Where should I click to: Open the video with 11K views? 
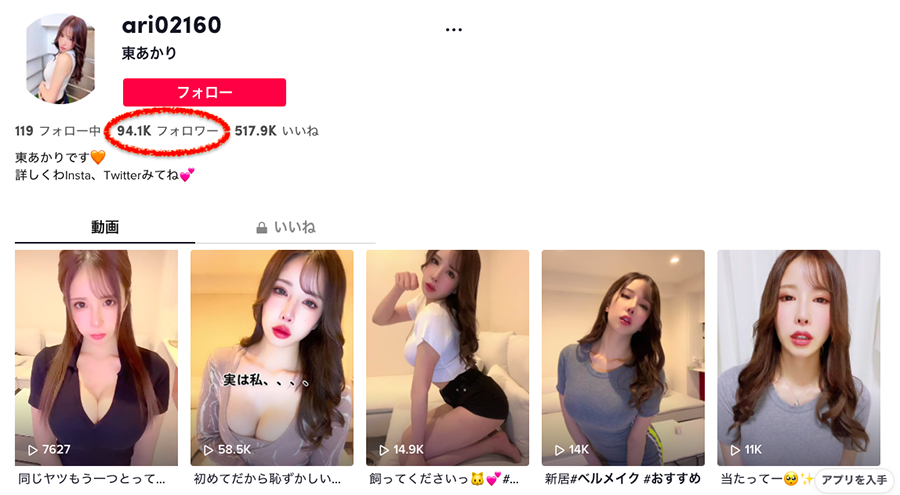pos(798,355)
